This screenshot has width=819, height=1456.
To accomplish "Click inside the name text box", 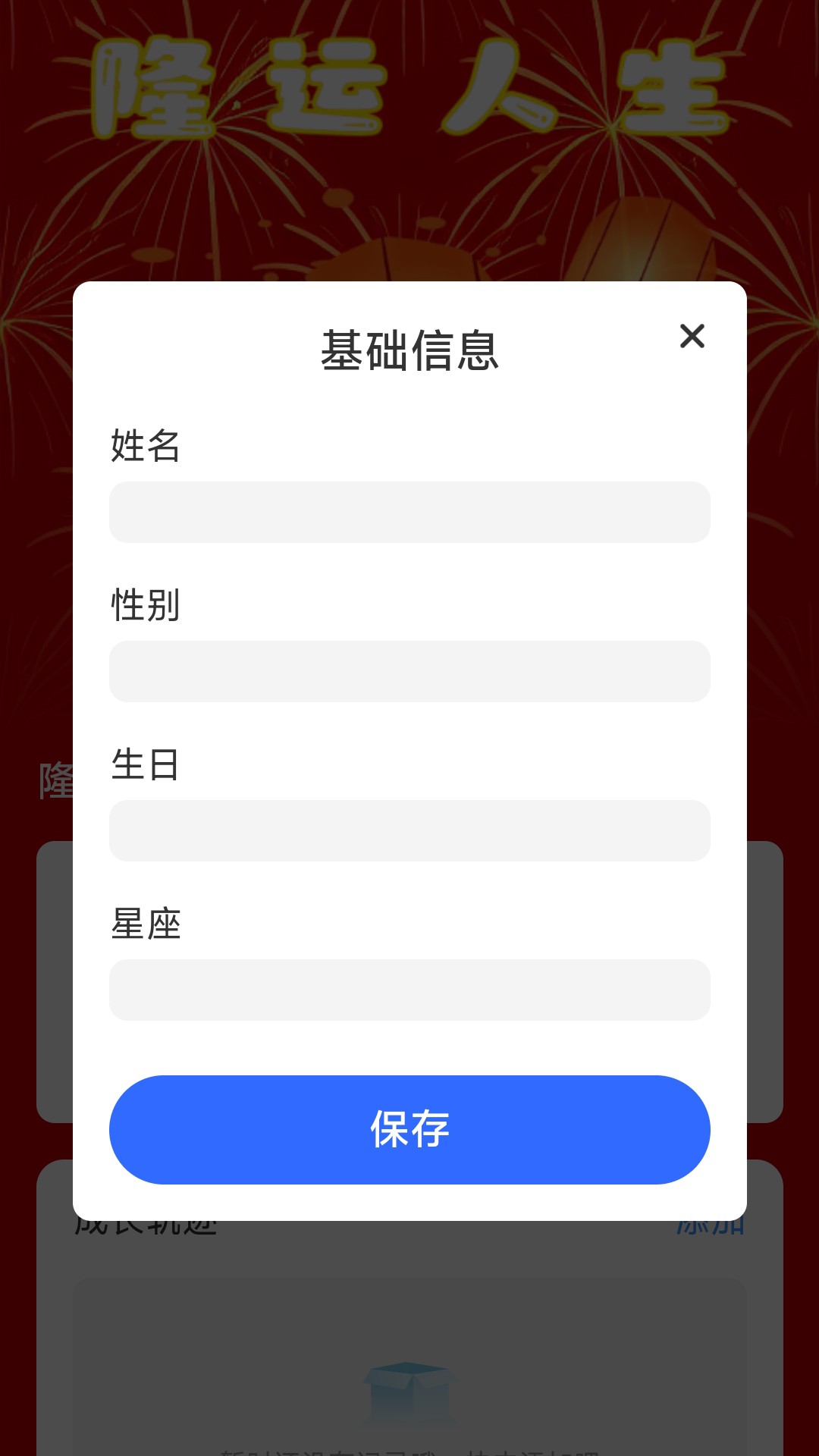I will point(409,512).
